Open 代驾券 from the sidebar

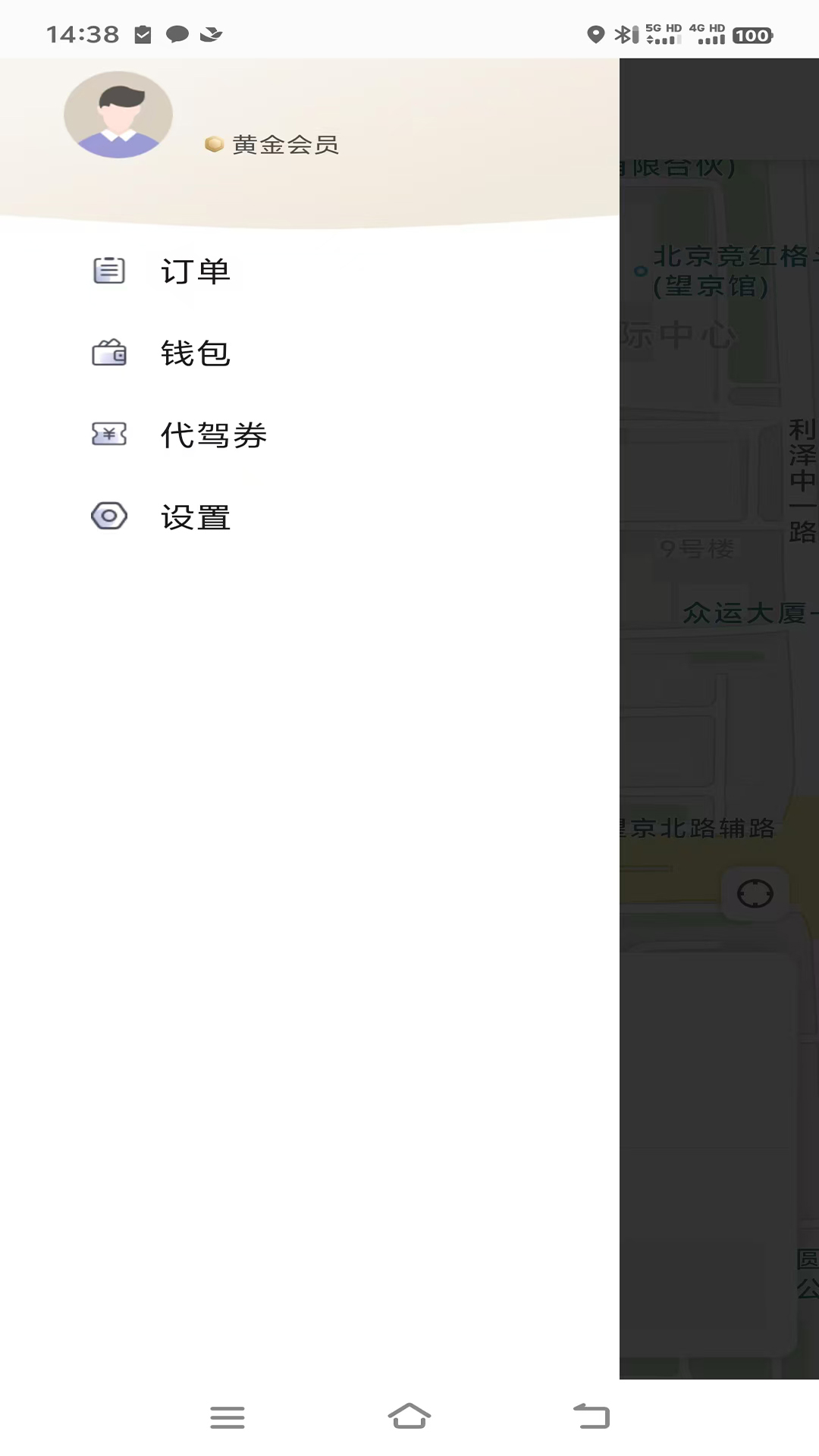click(x=213, y=435)
